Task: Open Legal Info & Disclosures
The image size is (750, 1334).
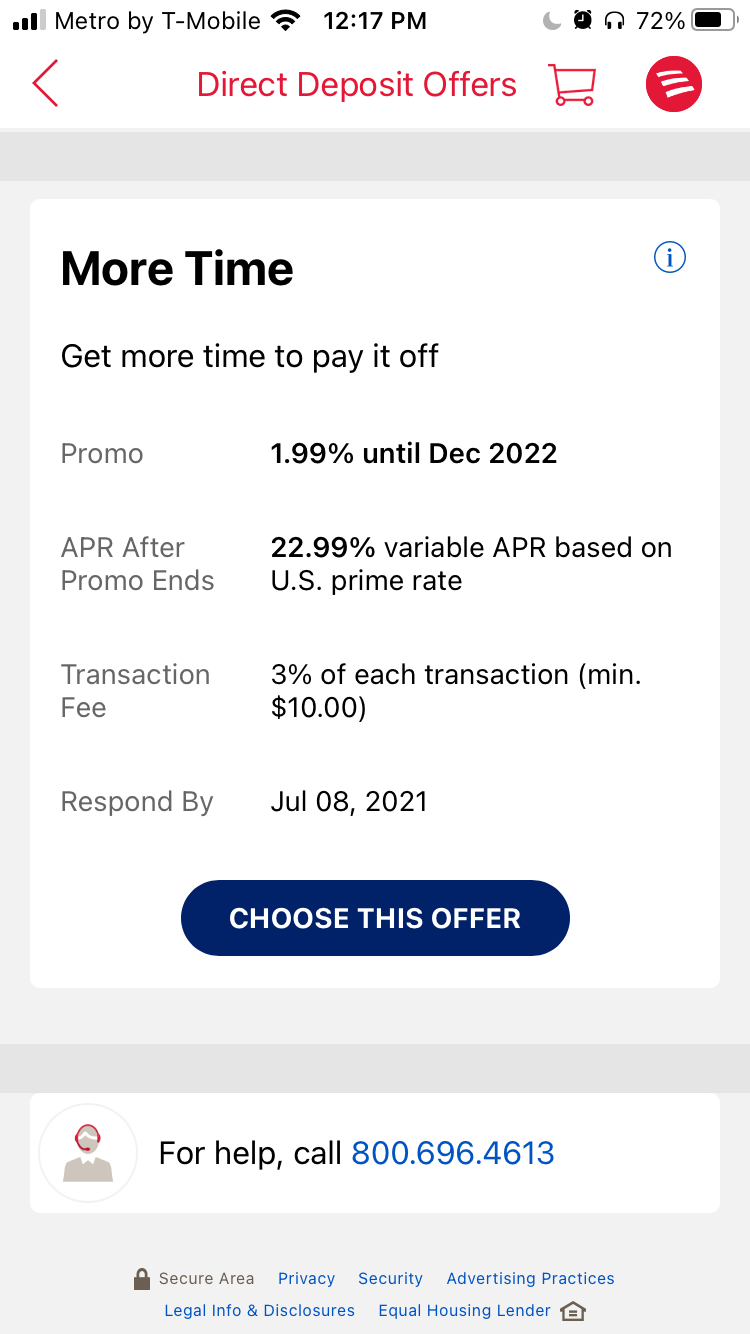Action: 259,1310
